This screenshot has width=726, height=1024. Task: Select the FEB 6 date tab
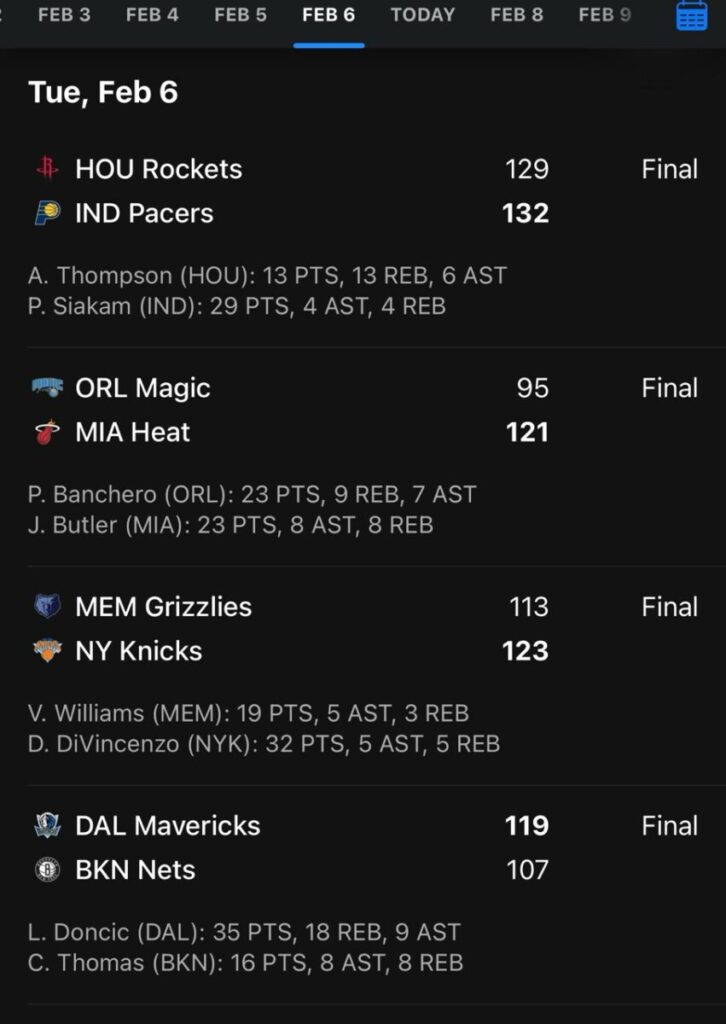click(328, 15)
